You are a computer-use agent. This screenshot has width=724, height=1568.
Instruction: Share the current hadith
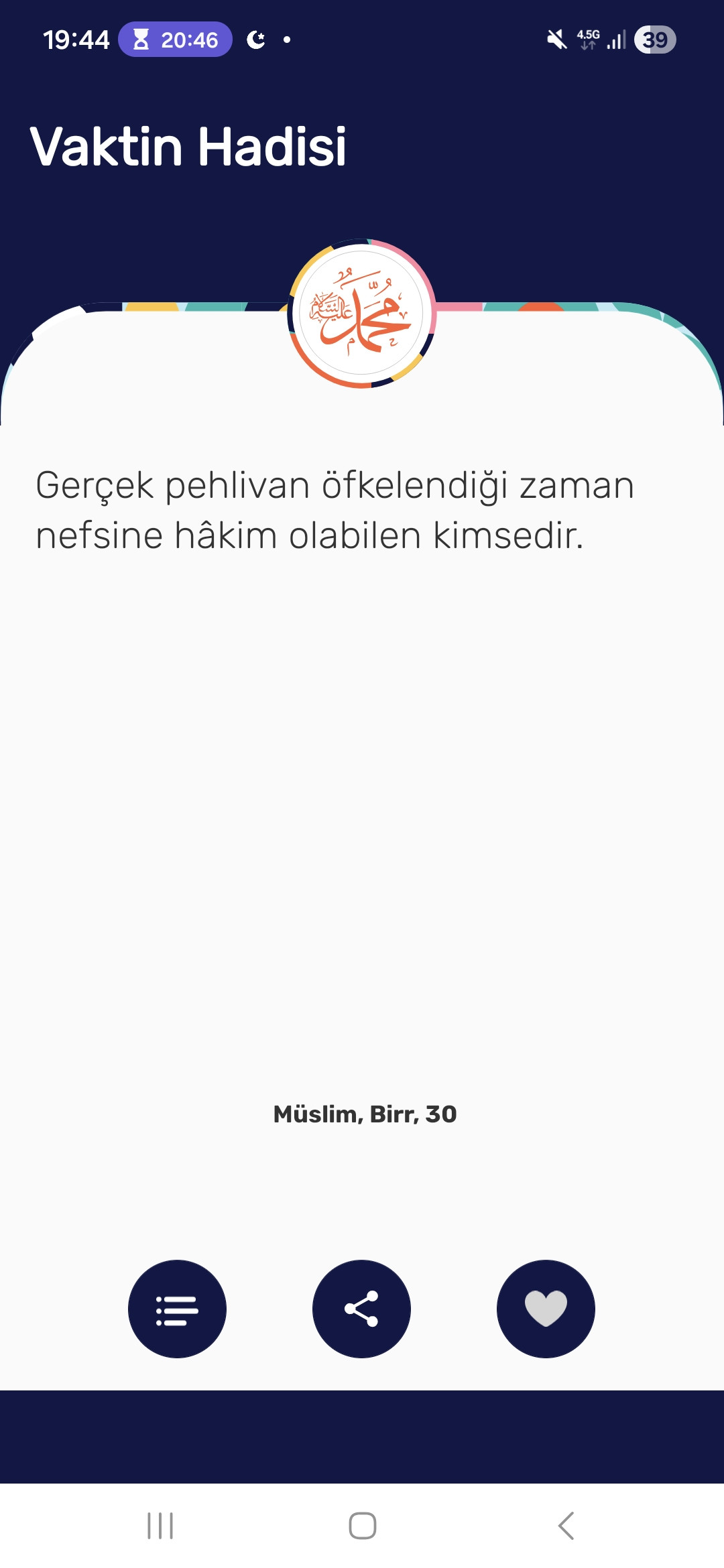[362, 1309]
